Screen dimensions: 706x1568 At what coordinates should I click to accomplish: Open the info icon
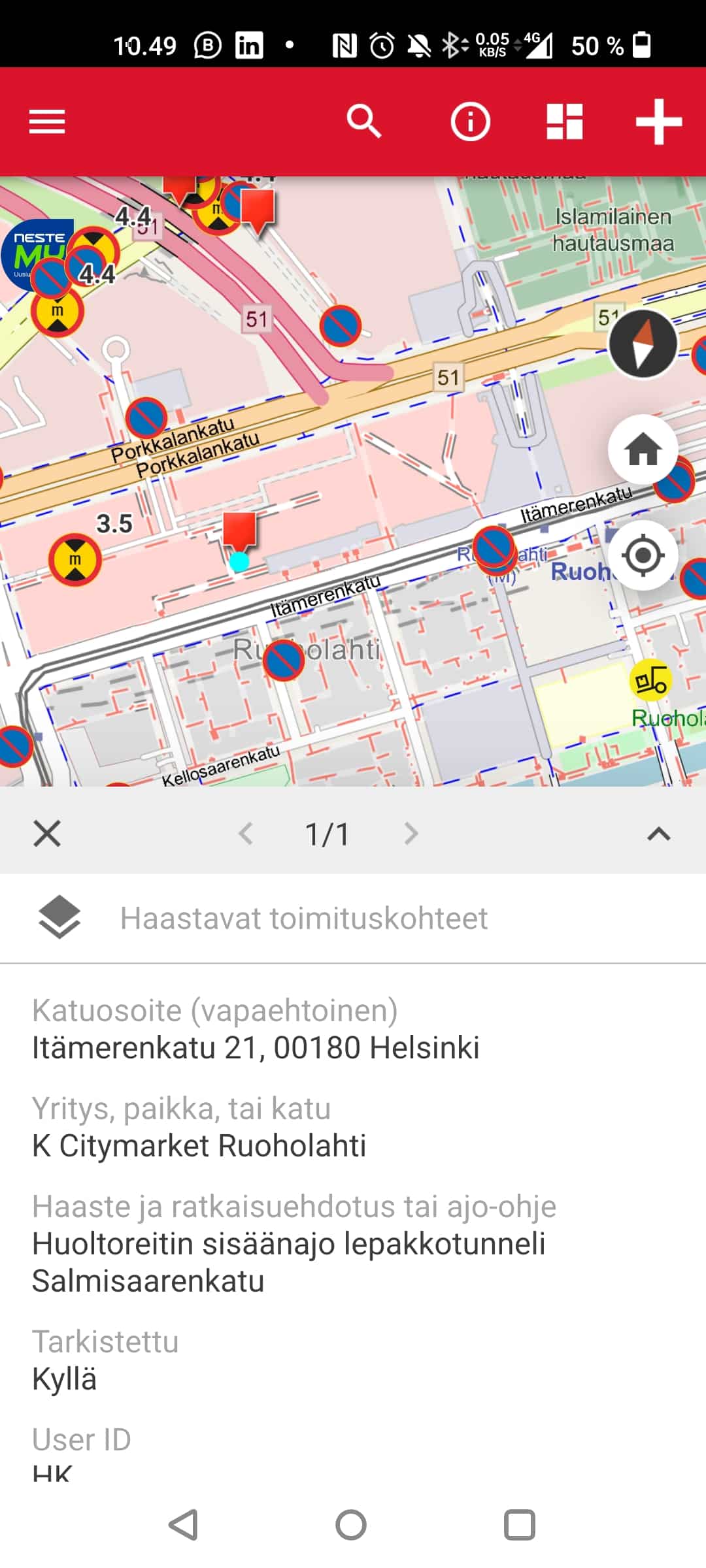coord(470,122)
